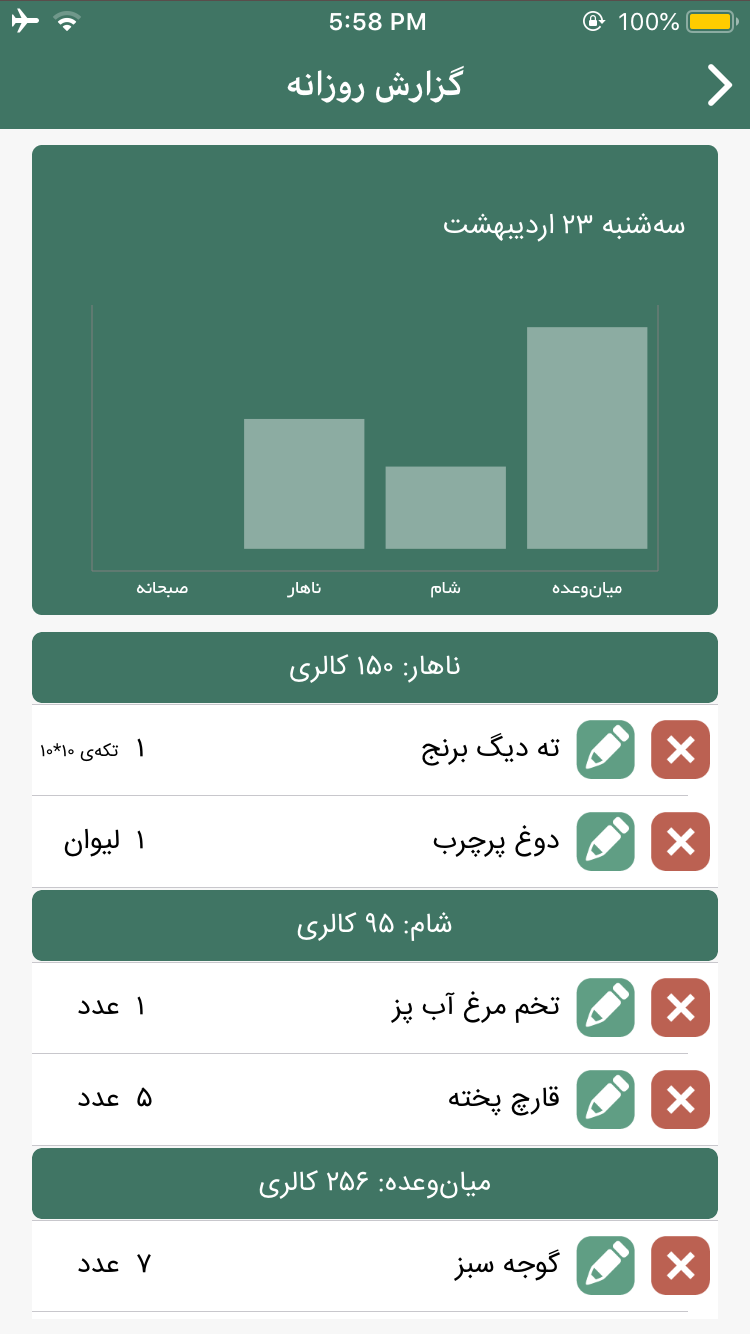750x1334 pixels.
Task: Delete the تخم مرغ آب پز entry
Action: pyautogui.click(x=680, y=1007)
